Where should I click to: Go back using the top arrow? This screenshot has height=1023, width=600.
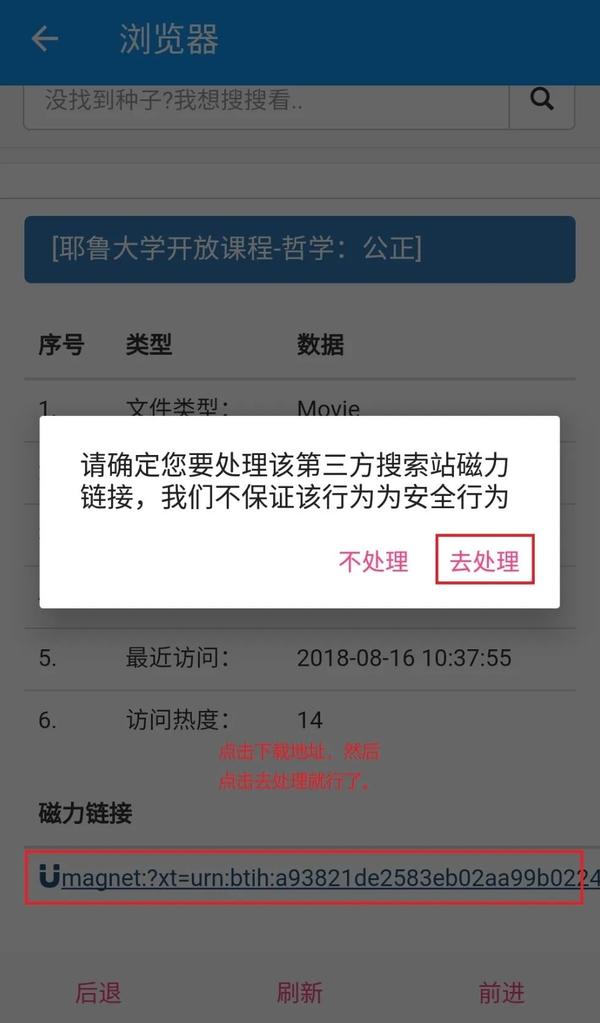(x=45, y=40)
